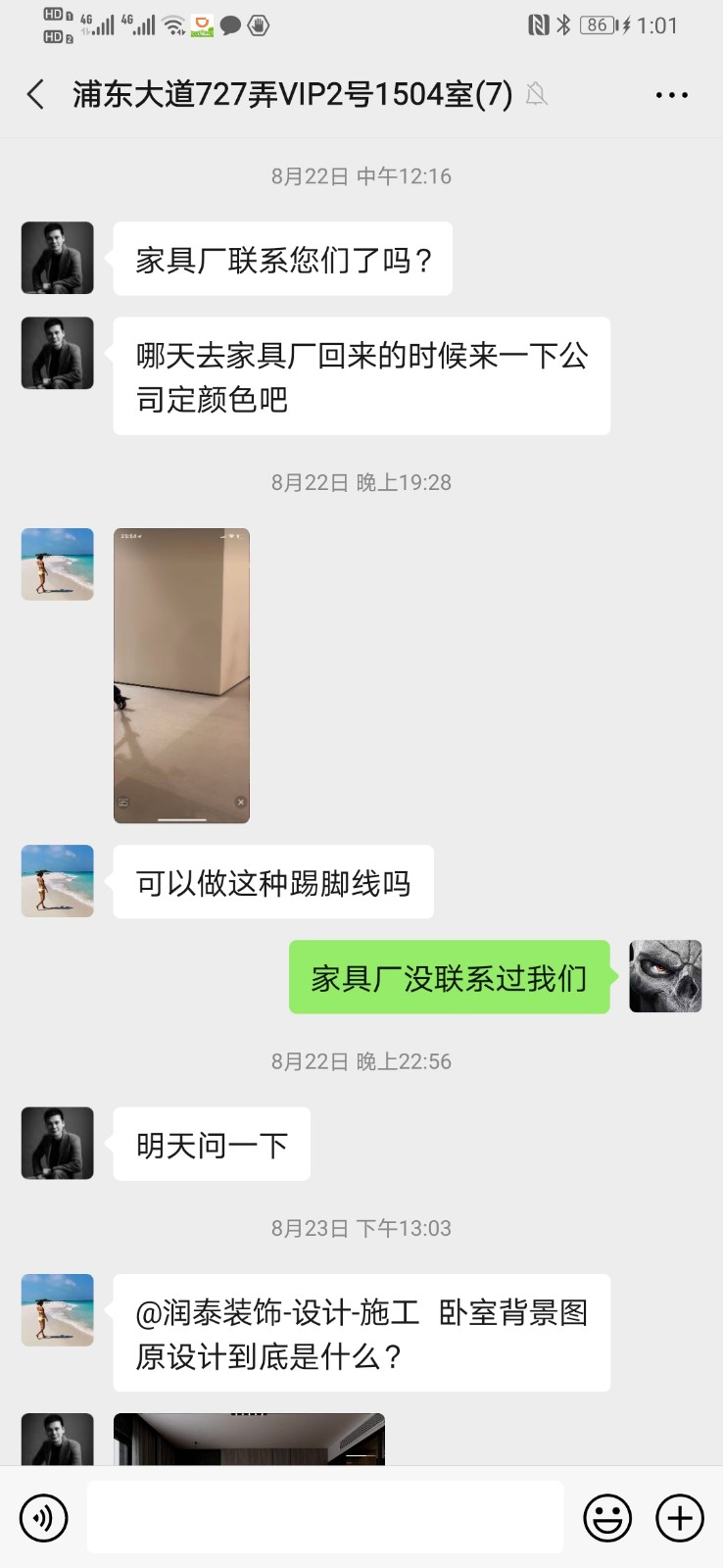Open the beach avatar beside 可以做这种踢脚线吗

[x=58, y=881]
